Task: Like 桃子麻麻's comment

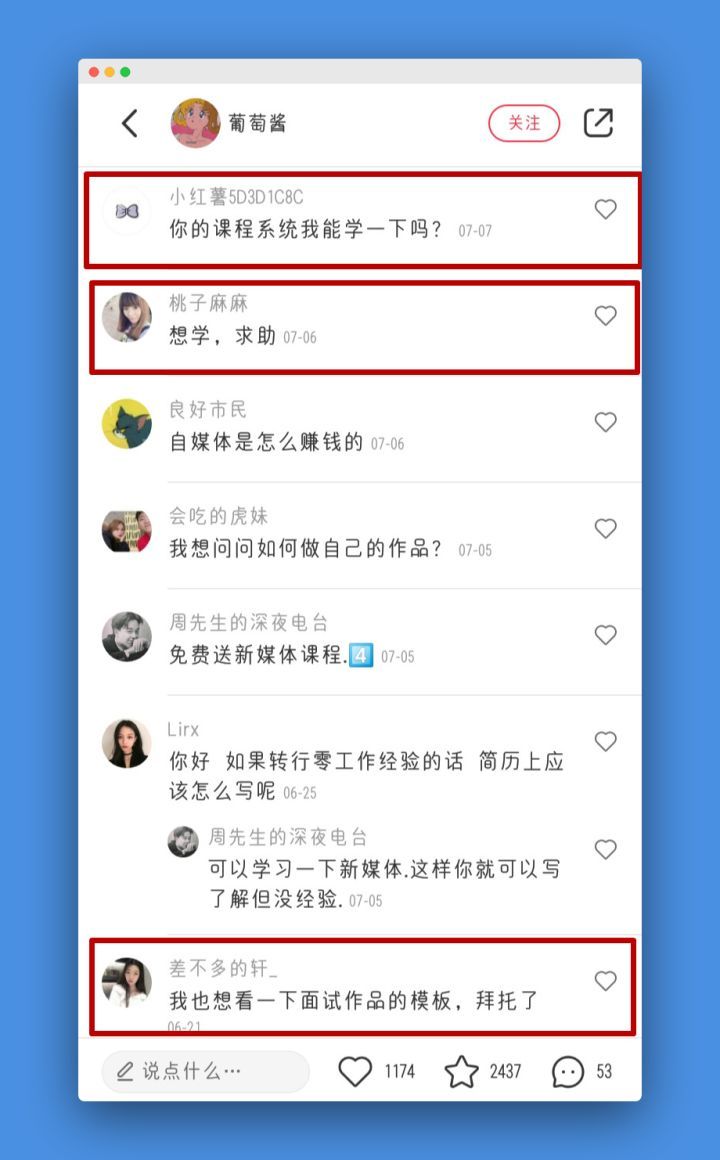Action: click(x=605, y=316)
